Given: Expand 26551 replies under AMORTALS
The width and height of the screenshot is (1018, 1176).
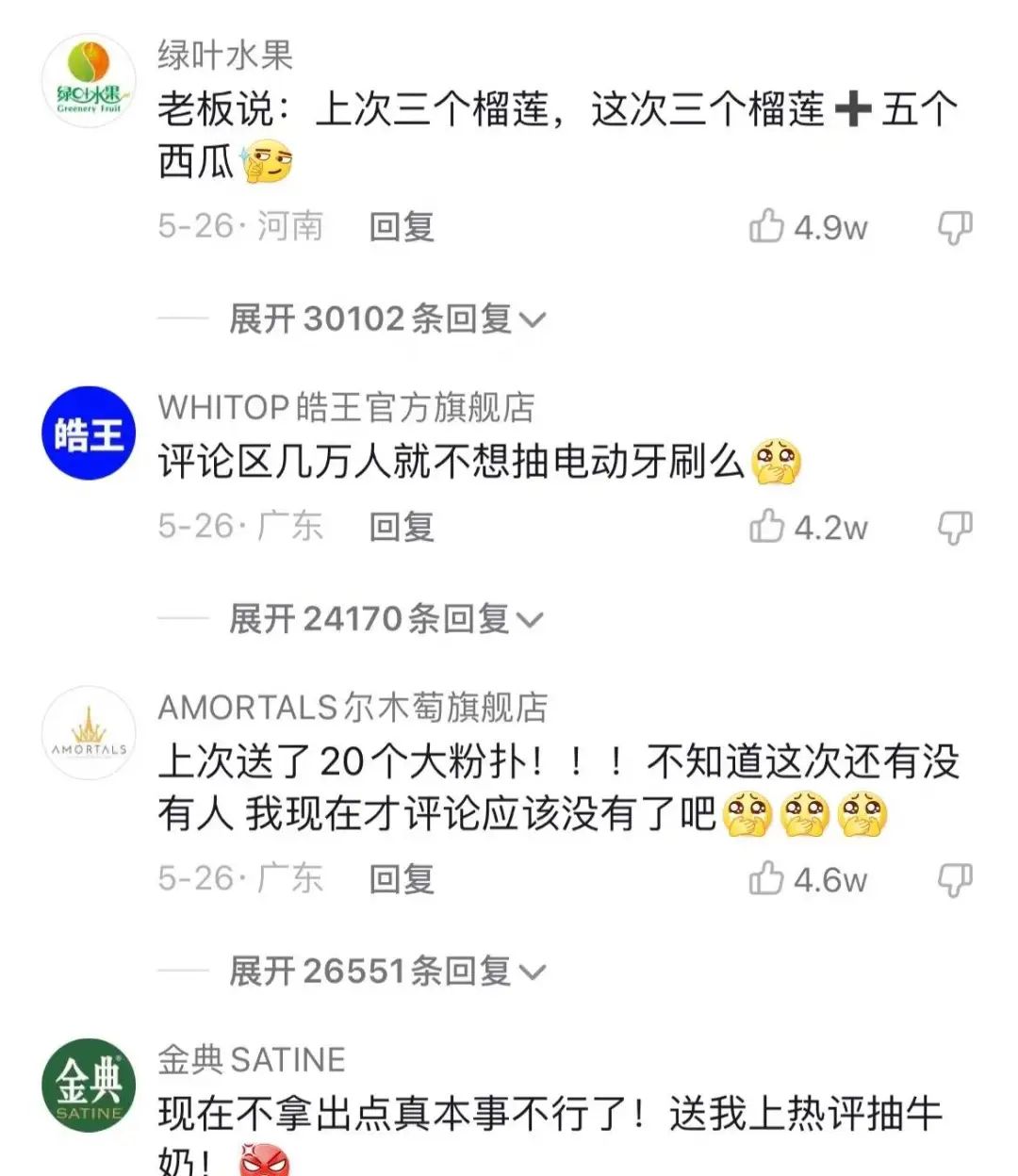Looking at the screenshot, I should [x=386, y=971].
